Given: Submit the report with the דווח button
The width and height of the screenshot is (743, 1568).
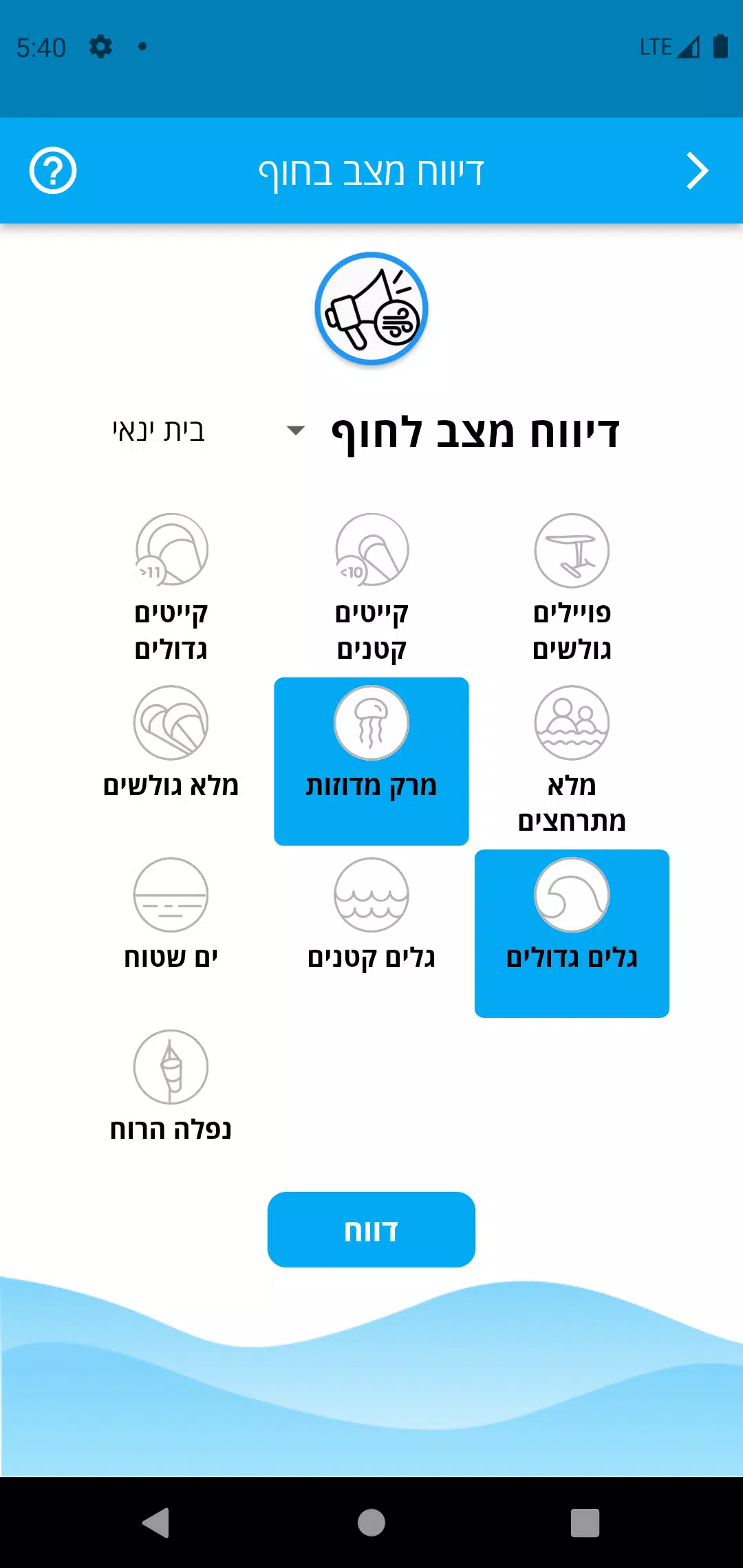Looking at the screenshot, I should (371, 1230).
